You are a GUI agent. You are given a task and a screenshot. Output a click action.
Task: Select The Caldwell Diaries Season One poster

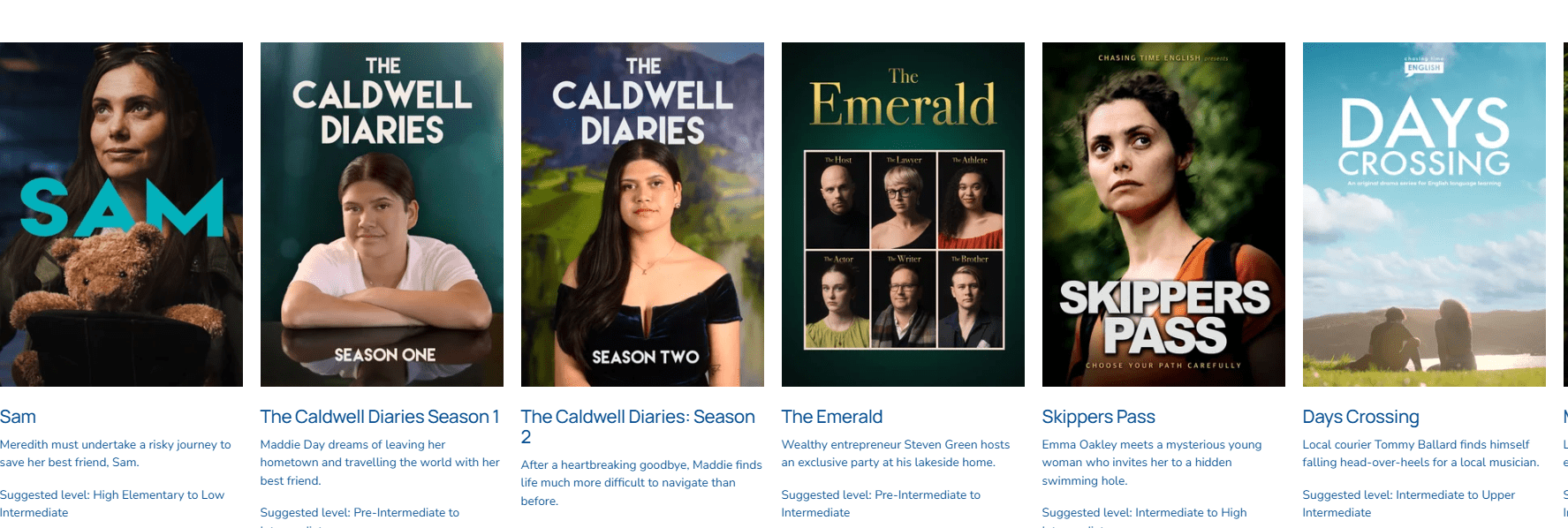click(382, 215)
